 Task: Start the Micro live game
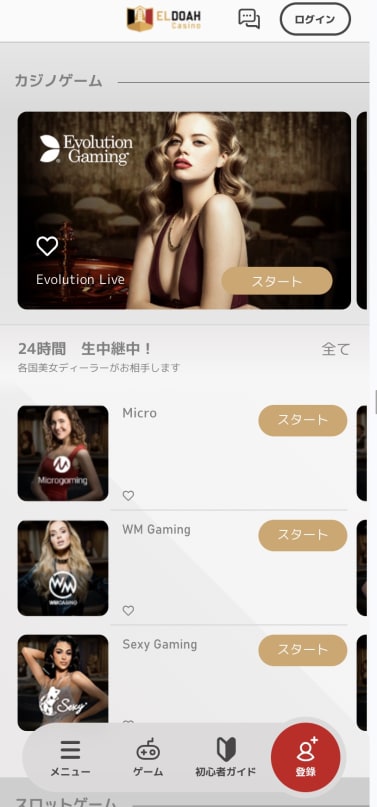coord(302,420)
